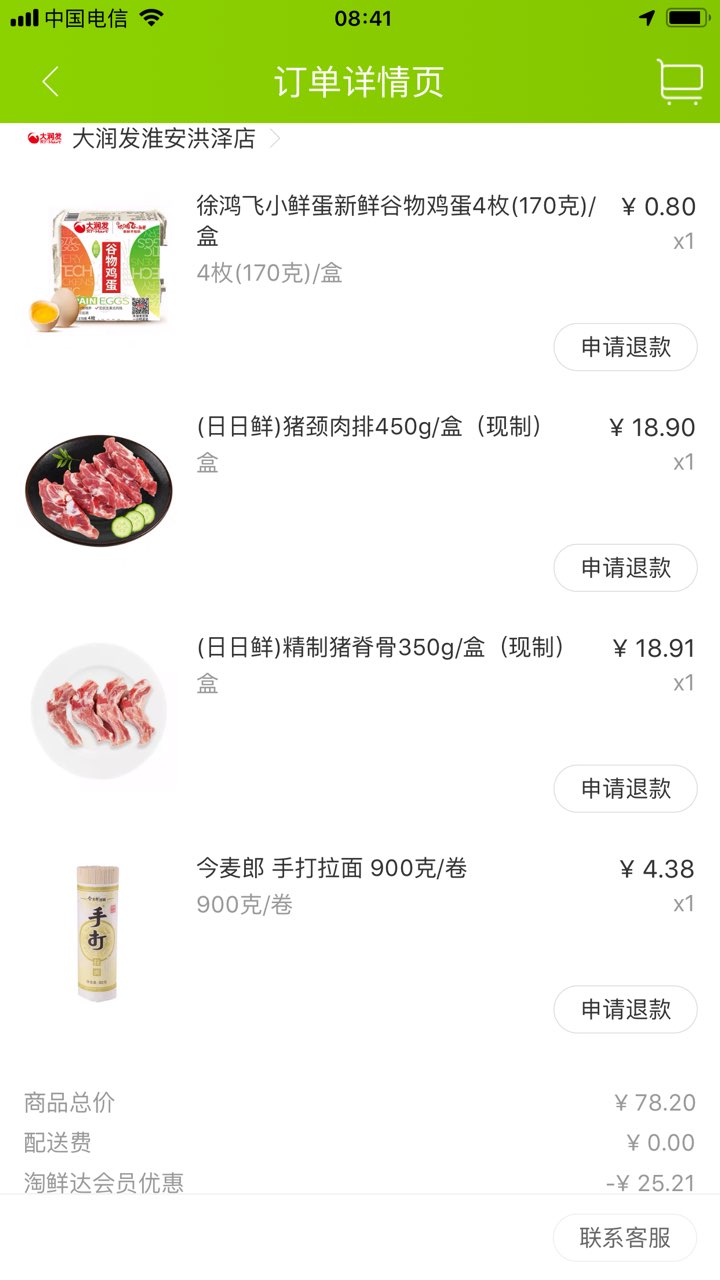Open the grain eggs product image
The width and height of the screenshot is (720, 1280).
[99, 270]
